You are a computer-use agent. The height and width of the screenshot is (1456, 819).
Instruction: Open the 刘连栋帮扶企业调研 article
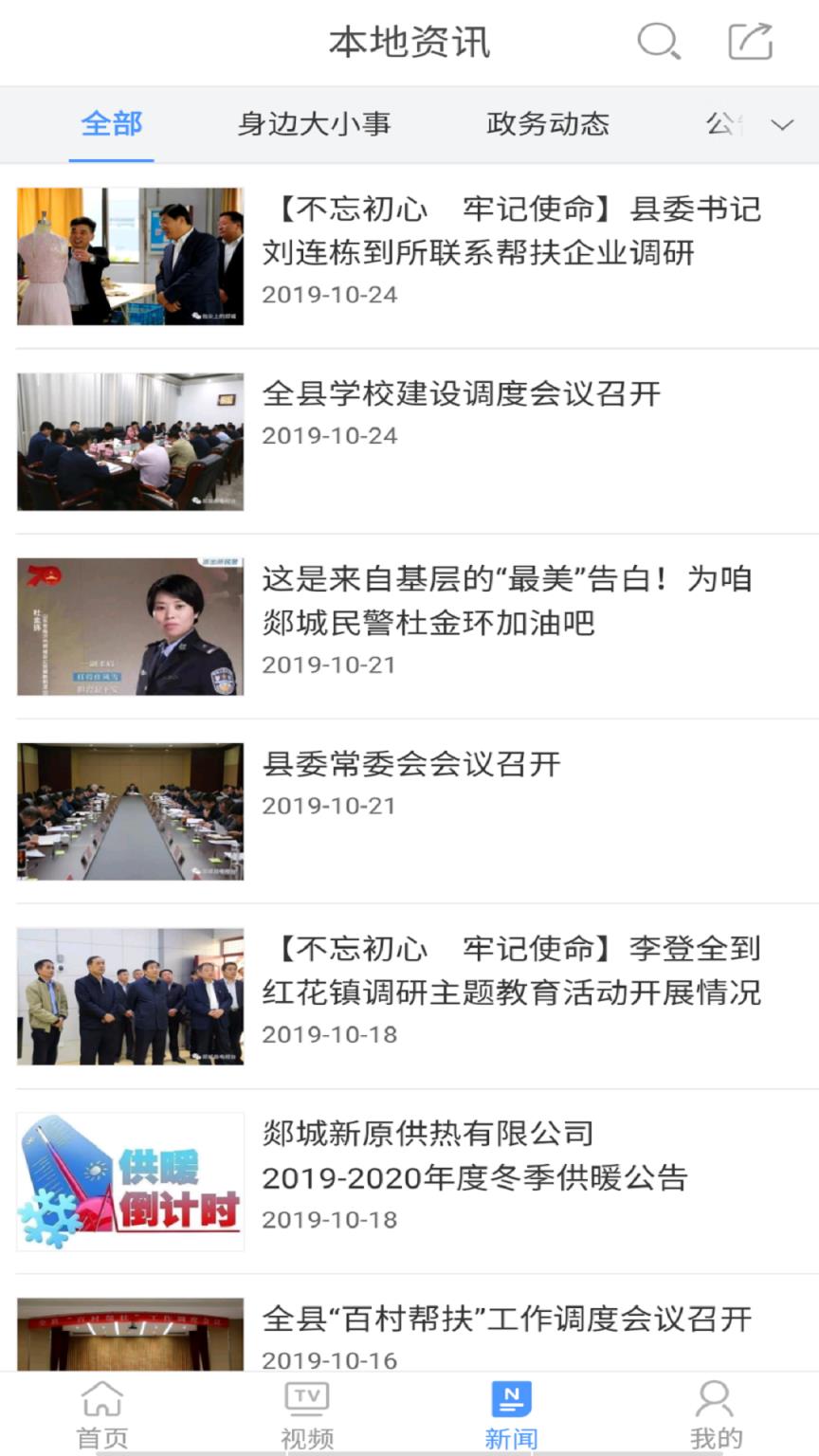[511, 232]
